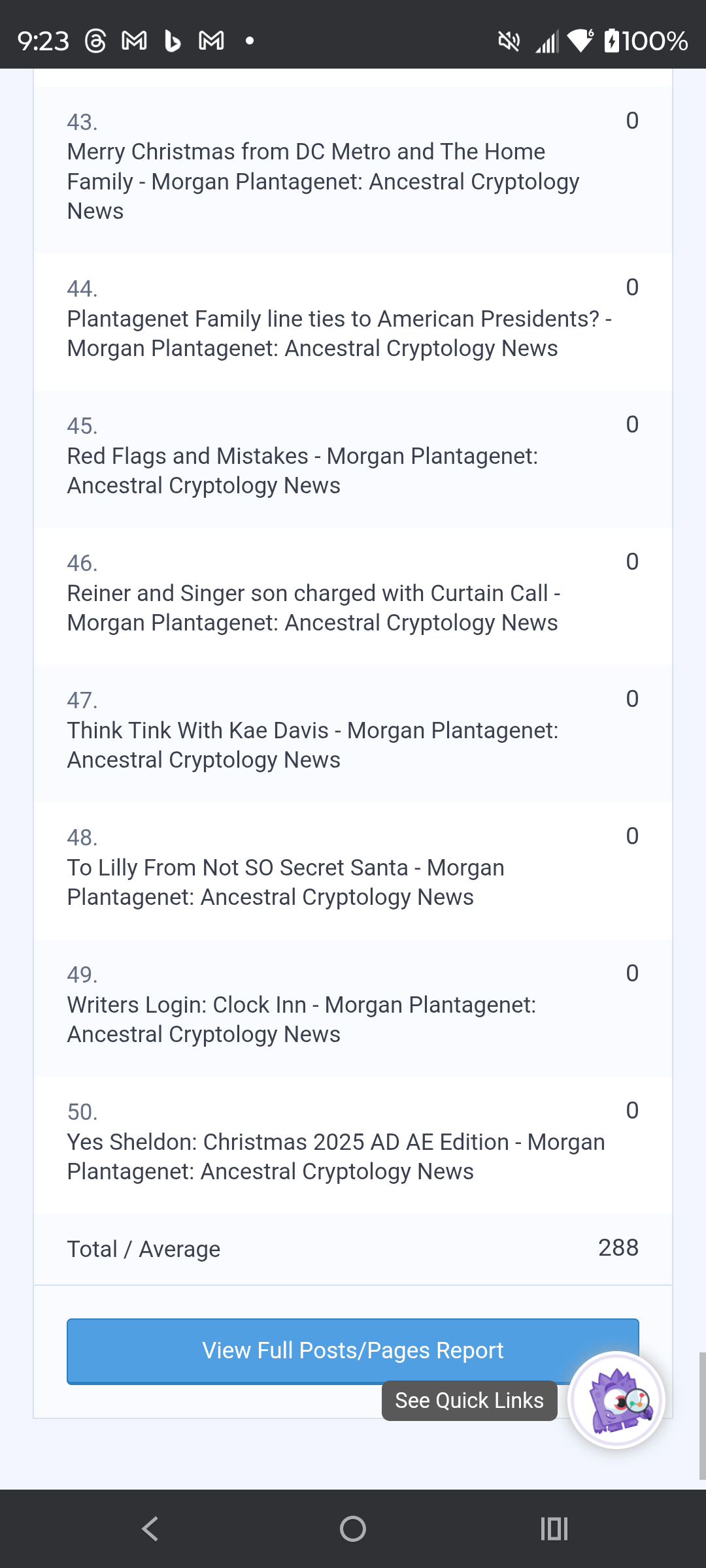Open the recent apps button
The width and height of the screenshot is (706, 1568).
[x=554, y=1527]
